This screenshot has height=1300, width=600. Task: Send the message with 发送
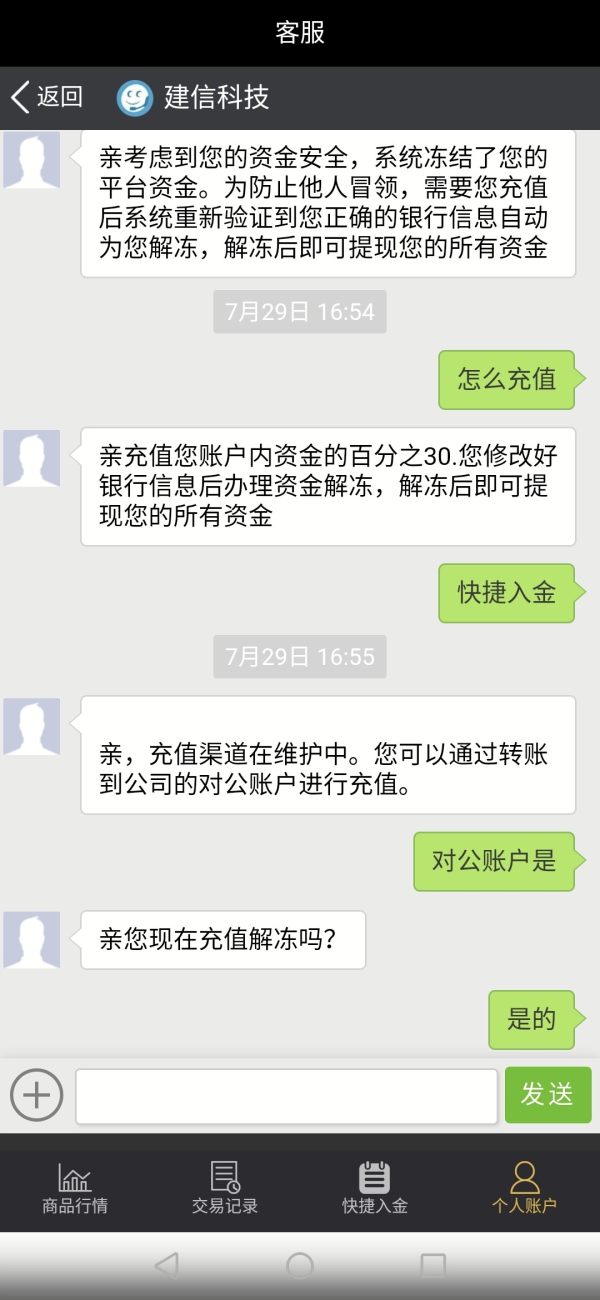[547, 1095]
